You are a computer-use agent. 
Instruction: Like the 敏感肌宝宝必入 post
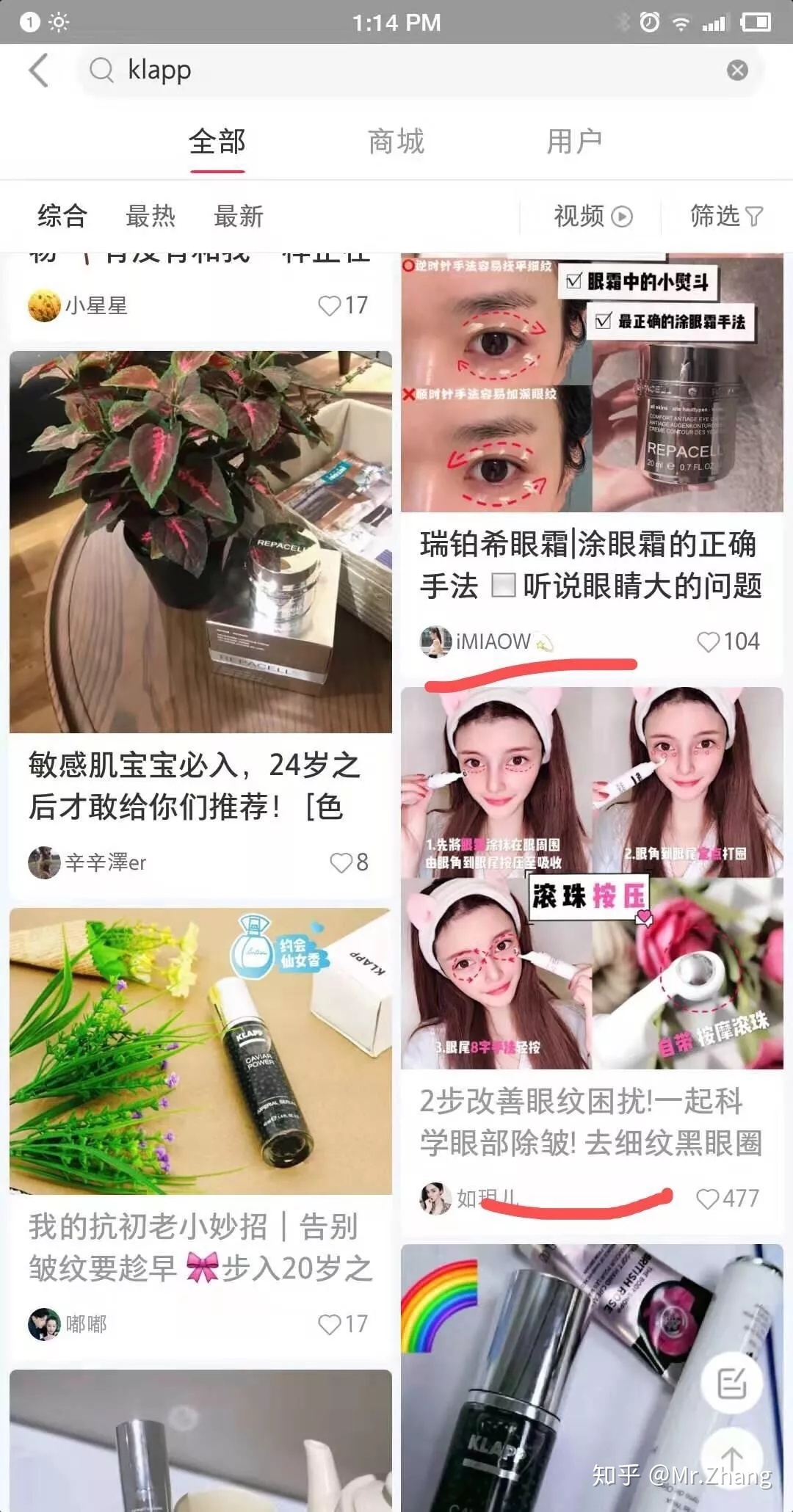(341, 862)
